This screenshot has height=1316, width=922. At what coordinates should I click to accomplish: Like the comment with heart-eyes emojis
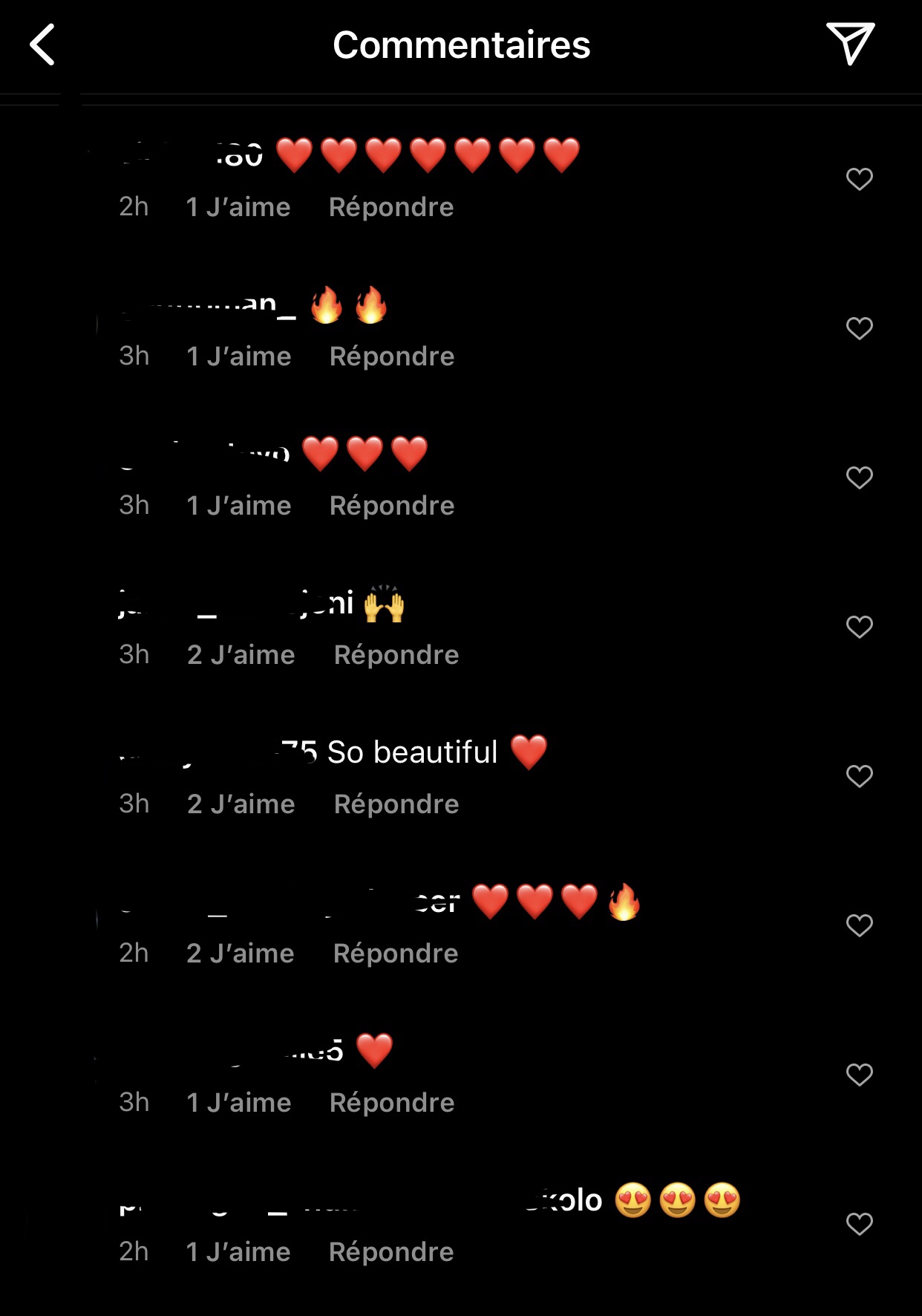[859, 1224]
